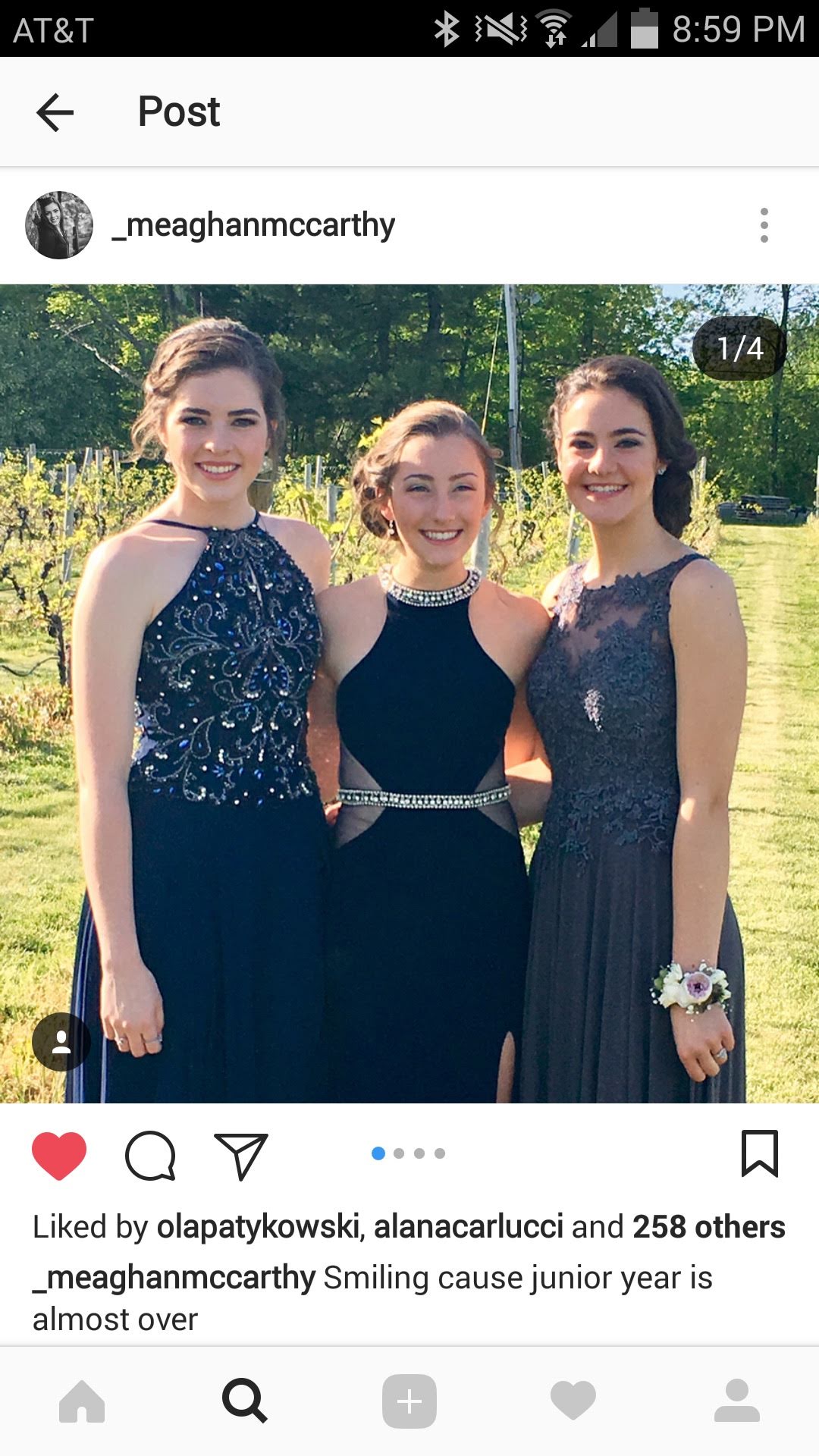Open _meaghanmccarthy's profile from the caption

pyautogui.click(x=174, y=1278)
